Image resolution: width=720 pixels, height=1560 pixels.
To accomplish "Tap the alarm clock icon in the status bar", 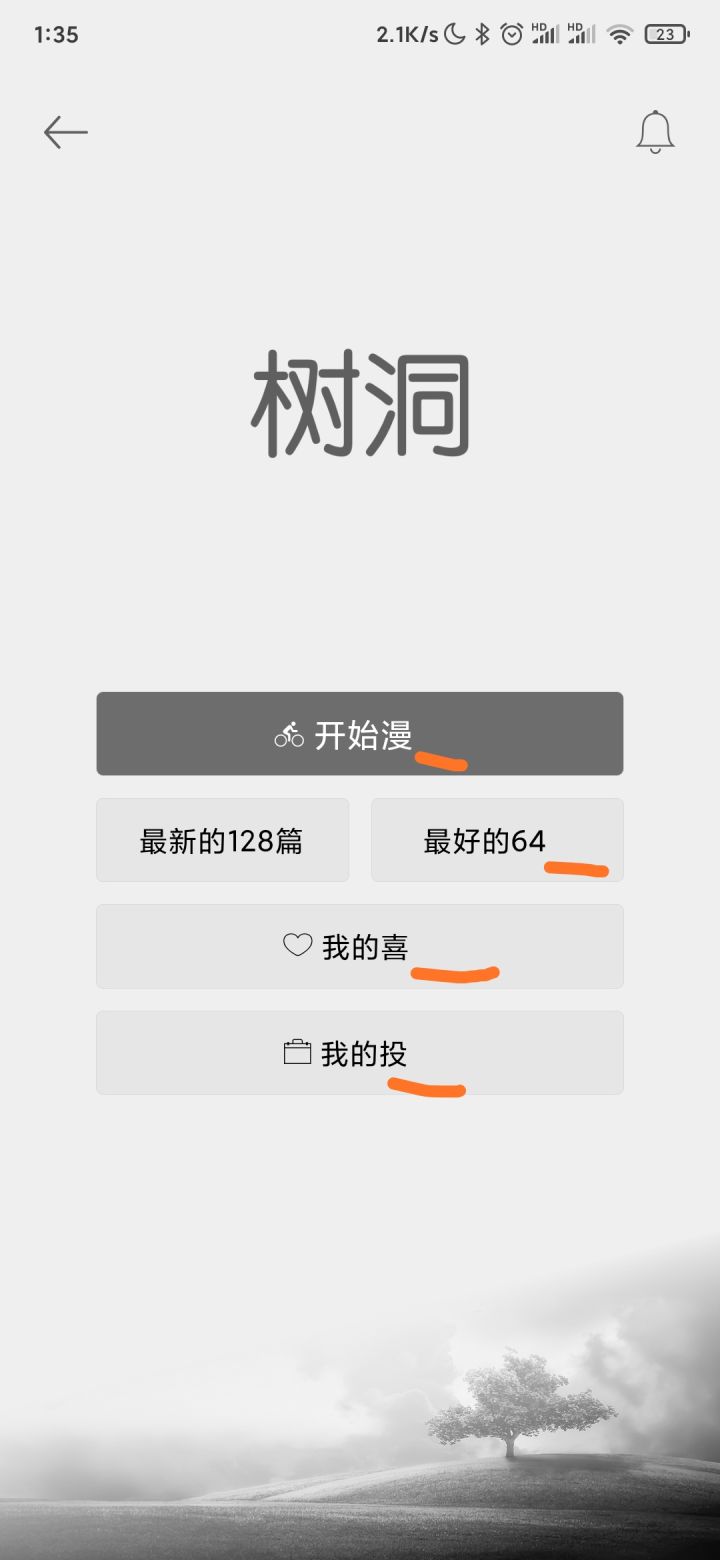I will pos(512,33).
